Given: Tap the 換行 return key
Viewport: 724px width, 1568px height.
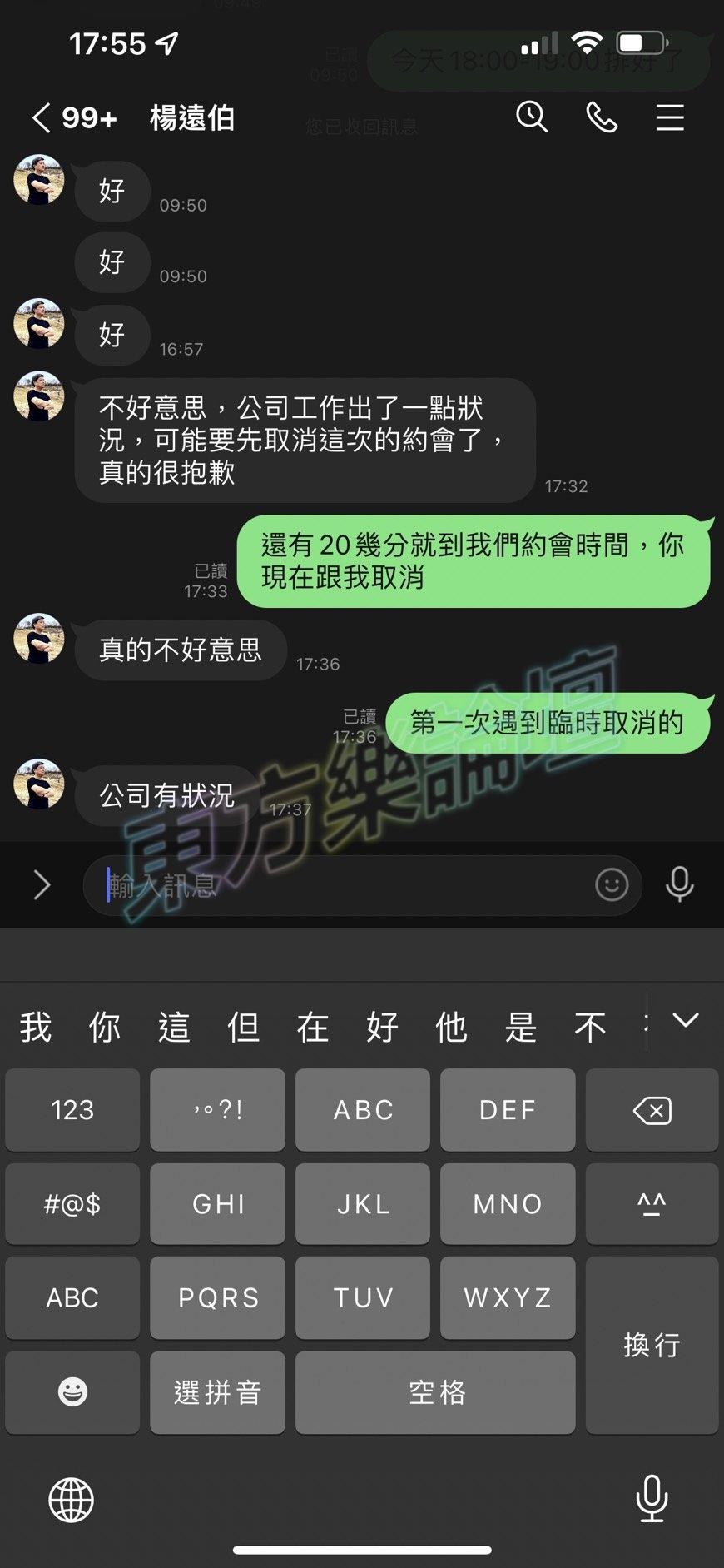Looking at the screenshot, I should pyautogui.click(x=652, y=1344).
